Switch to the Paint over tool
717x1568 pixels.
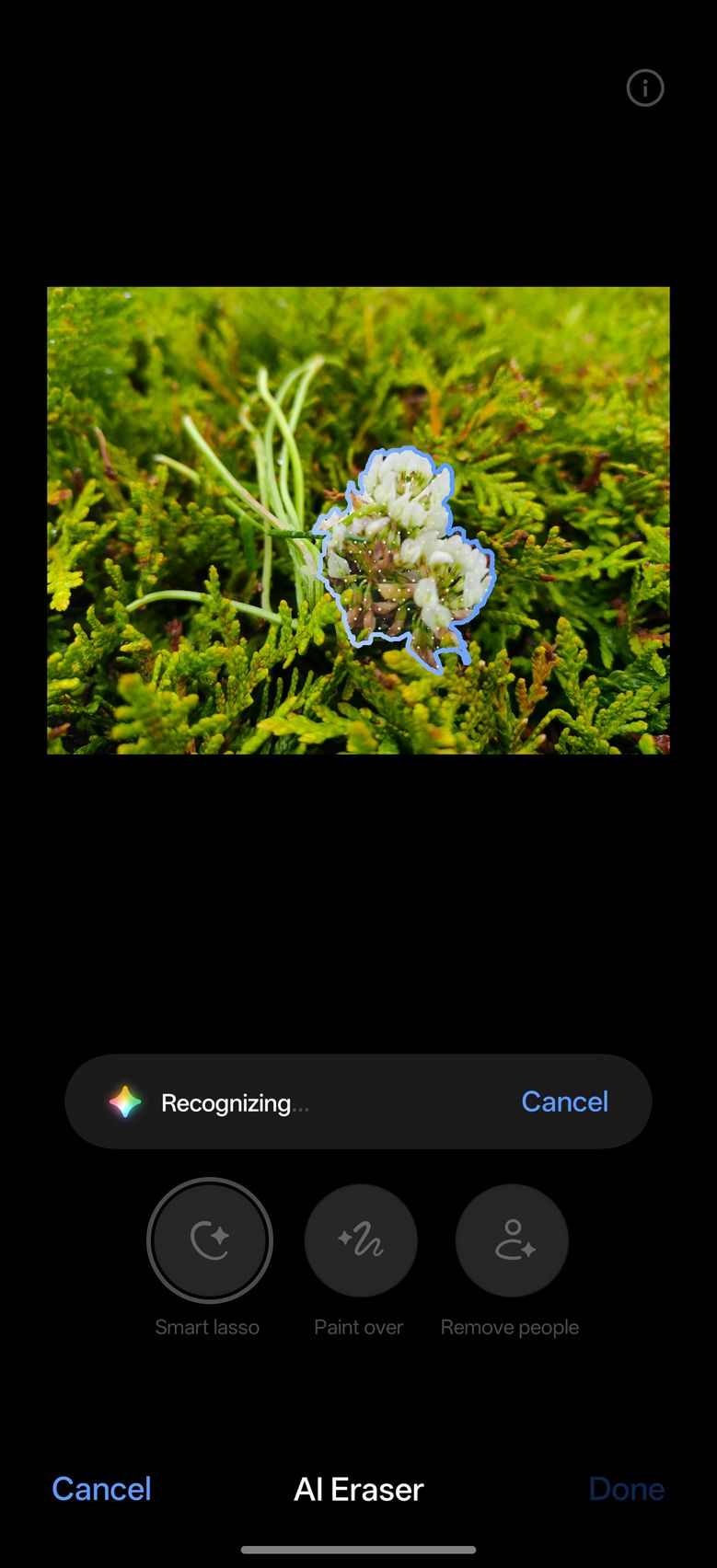(361, 1240)
